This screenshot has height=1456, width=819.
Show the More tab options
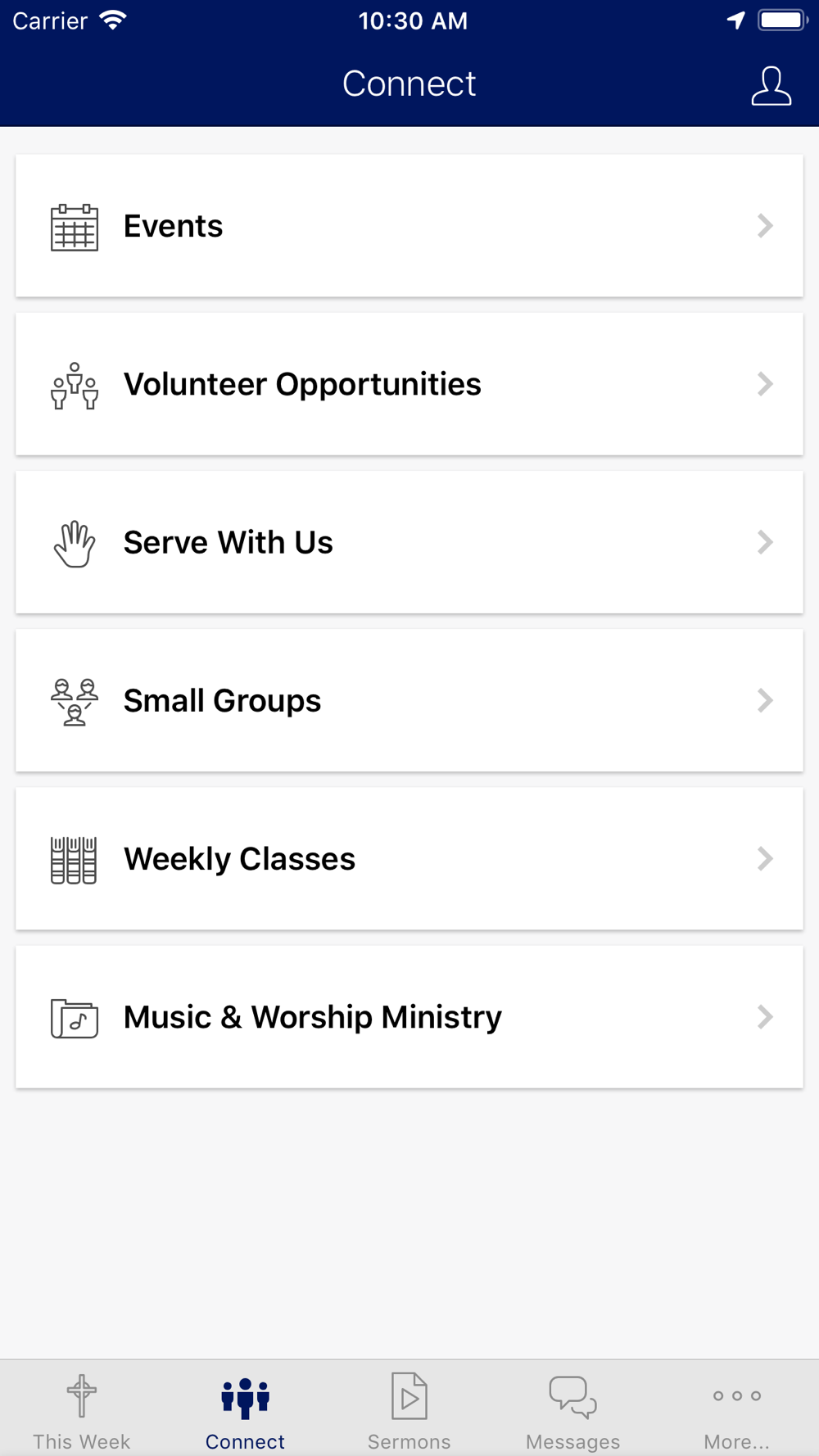pyautogui.click(x=736, y=1410)
